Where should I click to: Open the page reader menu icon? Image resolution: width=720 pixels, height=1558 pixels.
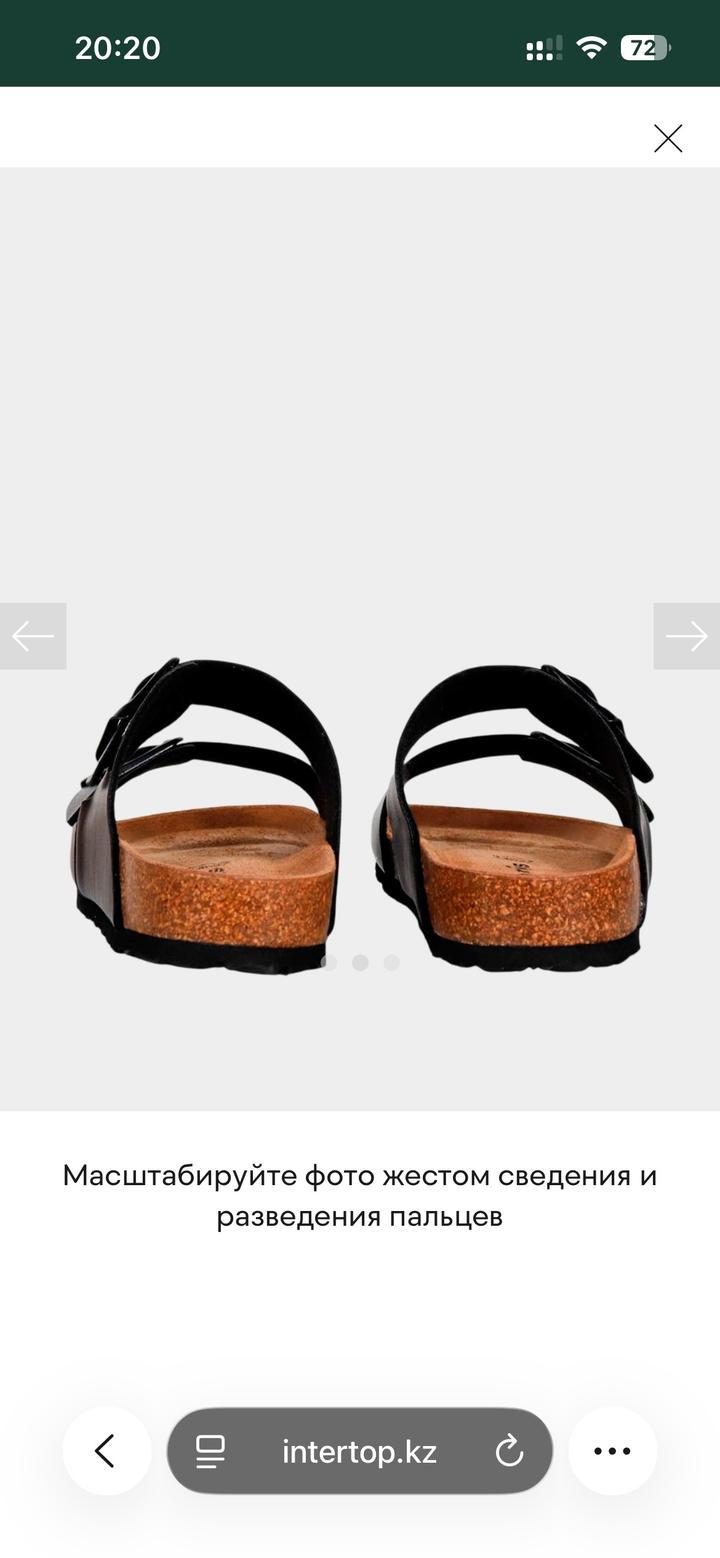pyautogui.click(x=210, y=1451)
